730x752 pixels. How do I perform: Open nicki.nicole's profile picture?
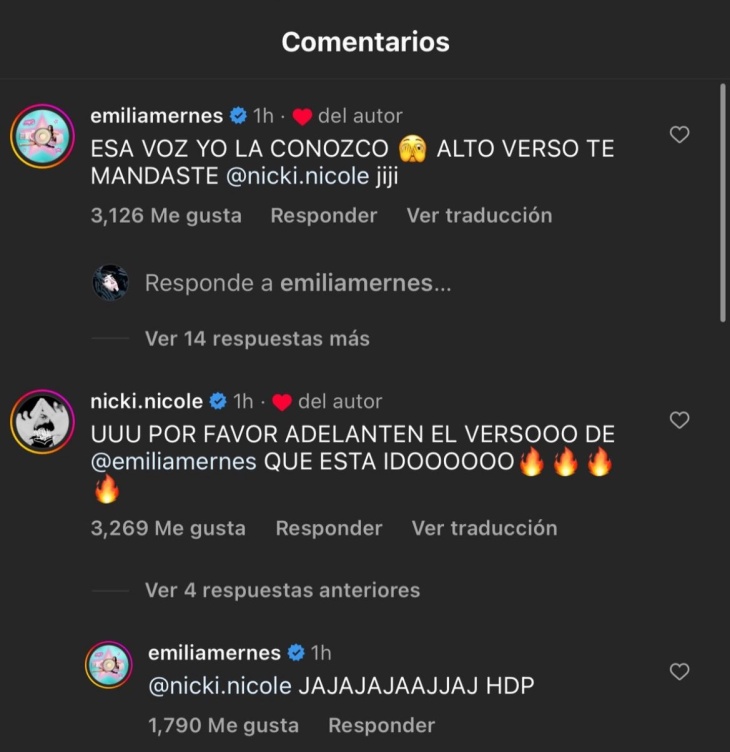[x=43, y=421]
